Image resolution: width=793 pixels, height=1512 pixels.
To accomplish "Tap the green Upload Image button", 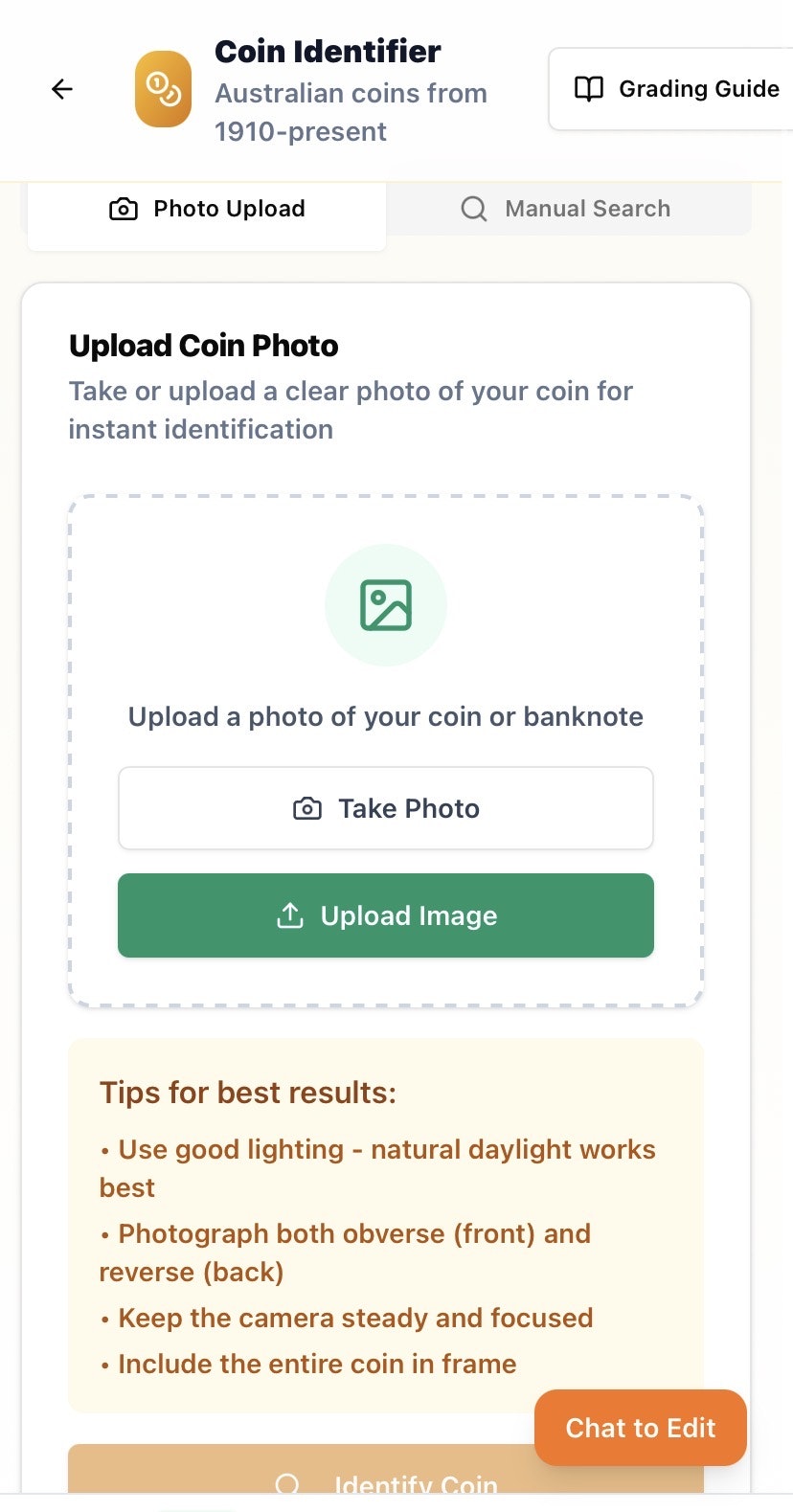I will [x=385, y=915].
